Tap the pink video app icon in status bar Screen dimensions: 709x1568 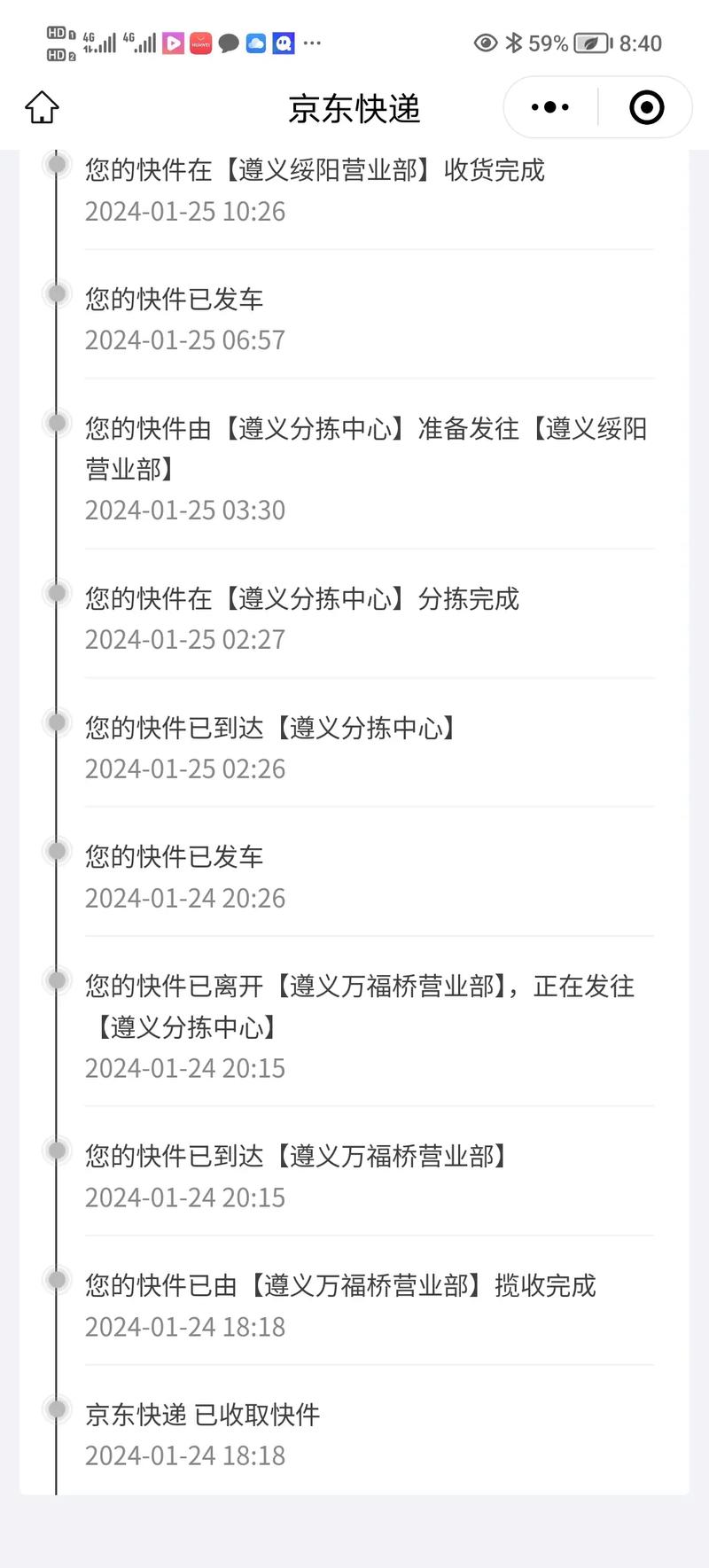tap(174, 43)
